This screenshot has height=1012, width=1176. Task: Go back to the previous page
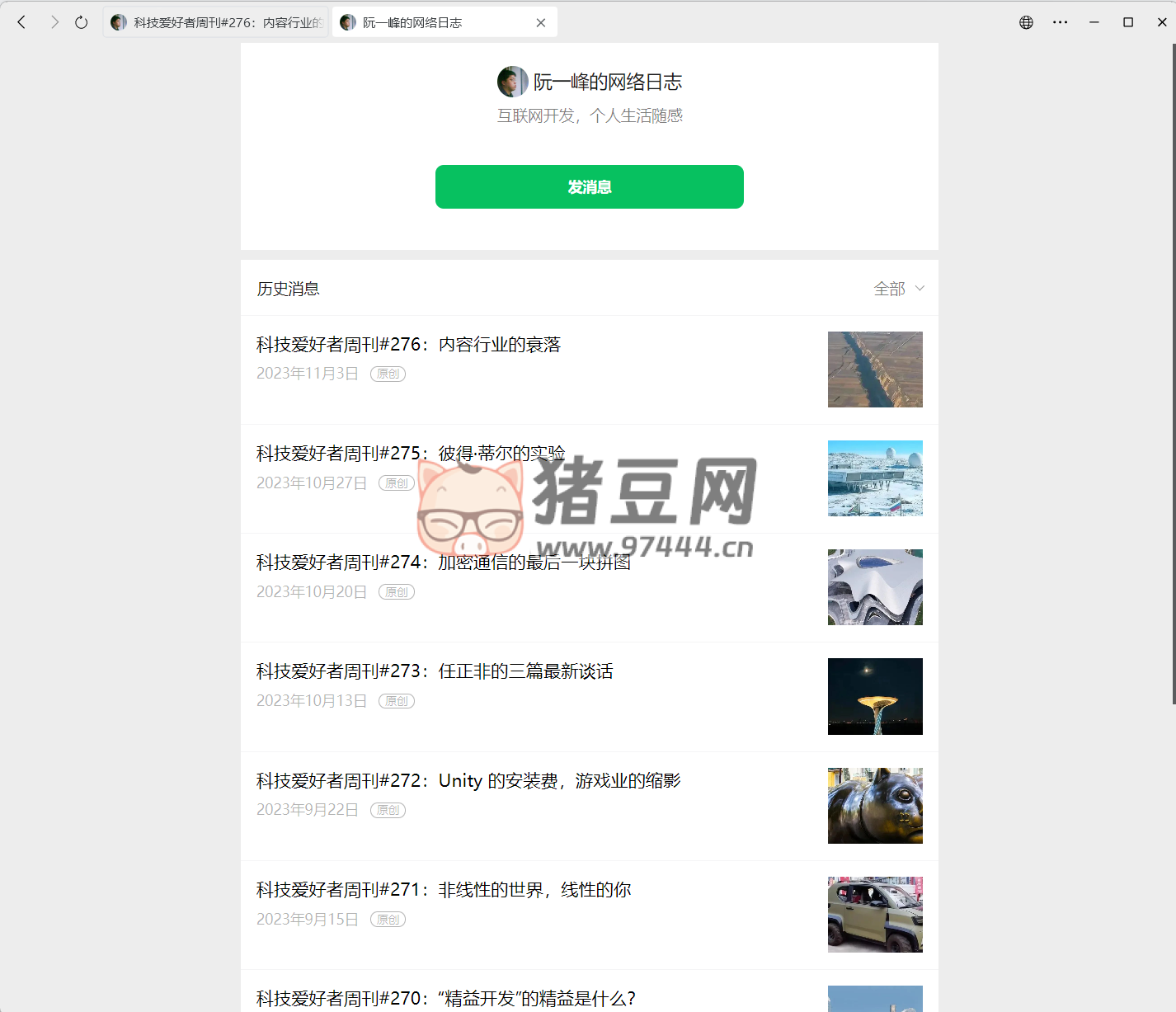[x=22, y=22]
